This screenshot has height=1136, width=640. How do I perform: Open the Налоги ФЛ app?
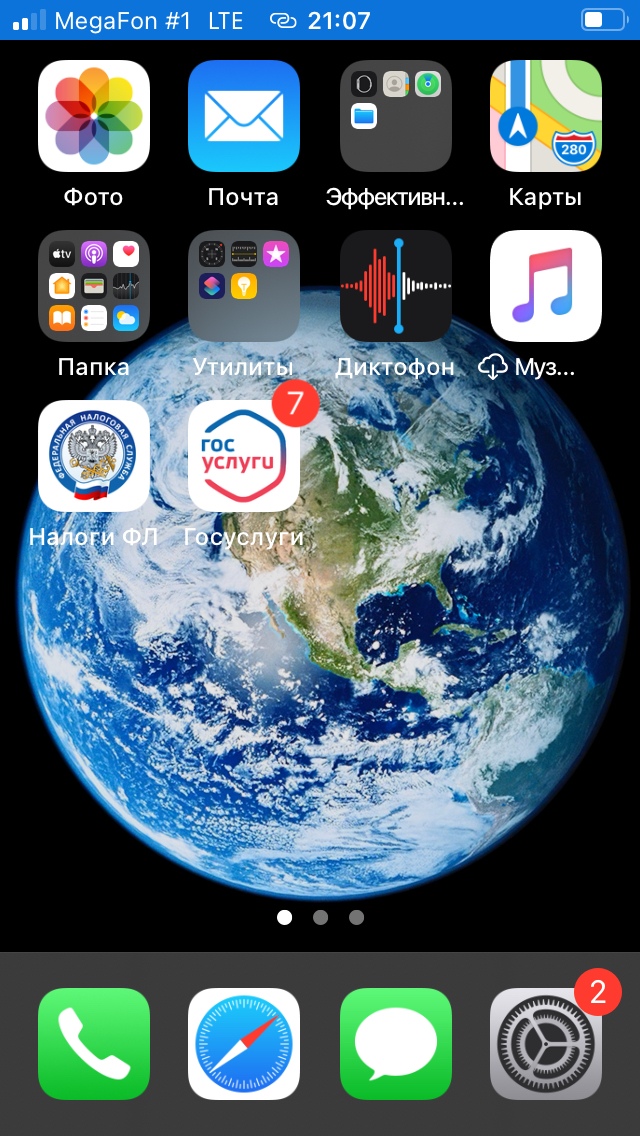94,456
